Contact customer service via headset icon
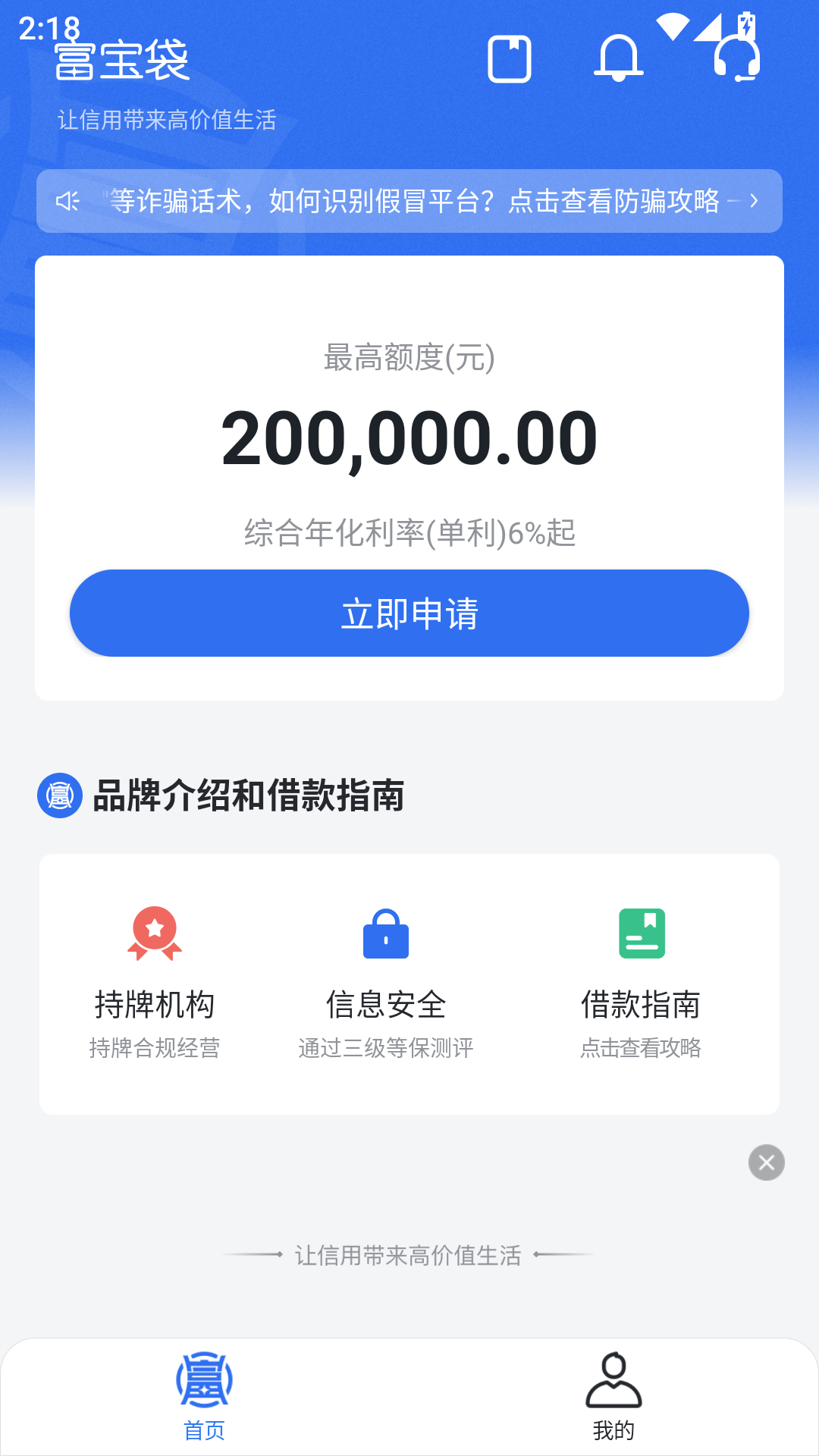Image resolution: width=819 pixels, height=1456 pixels. click(x=736, y=59)
